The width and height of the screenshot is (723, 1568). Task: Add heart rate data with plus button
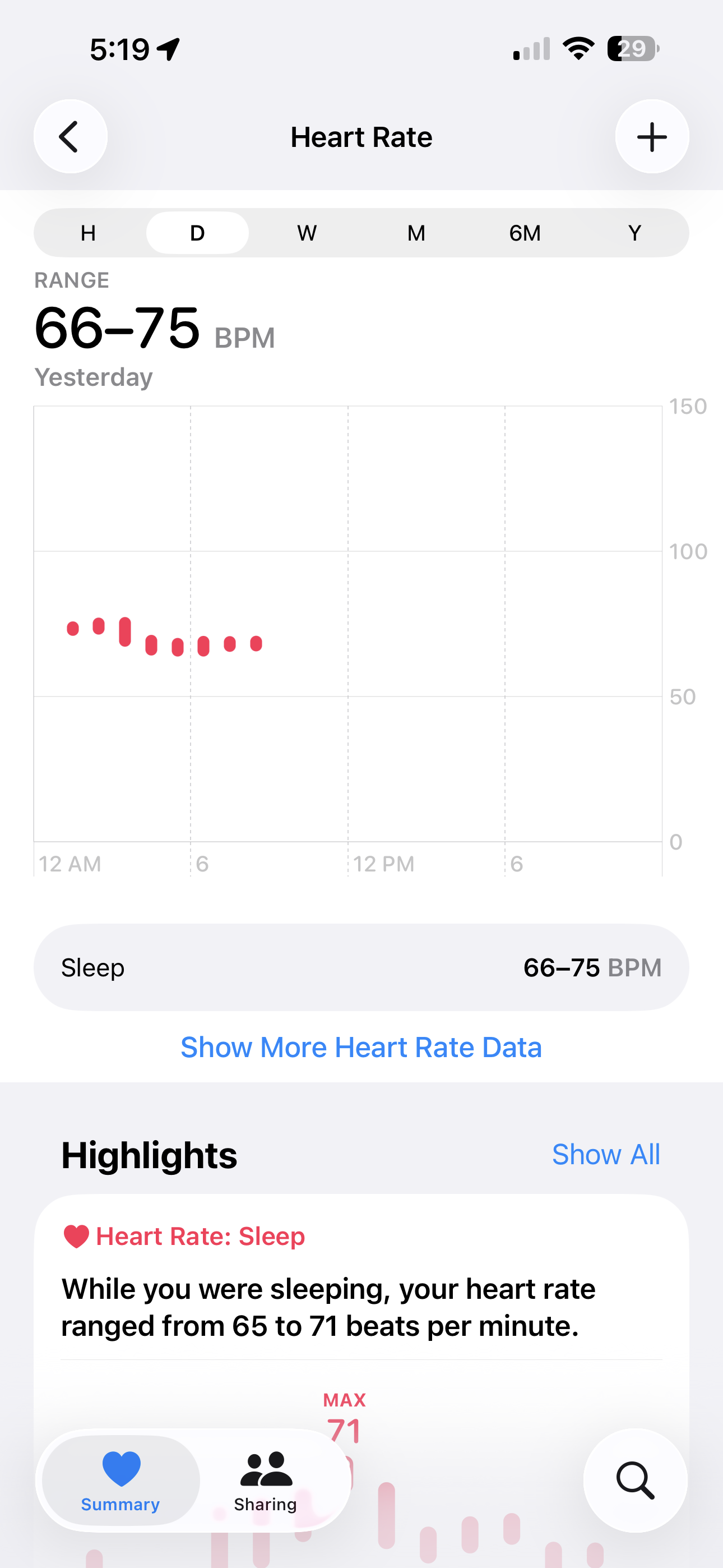point(652,136)
